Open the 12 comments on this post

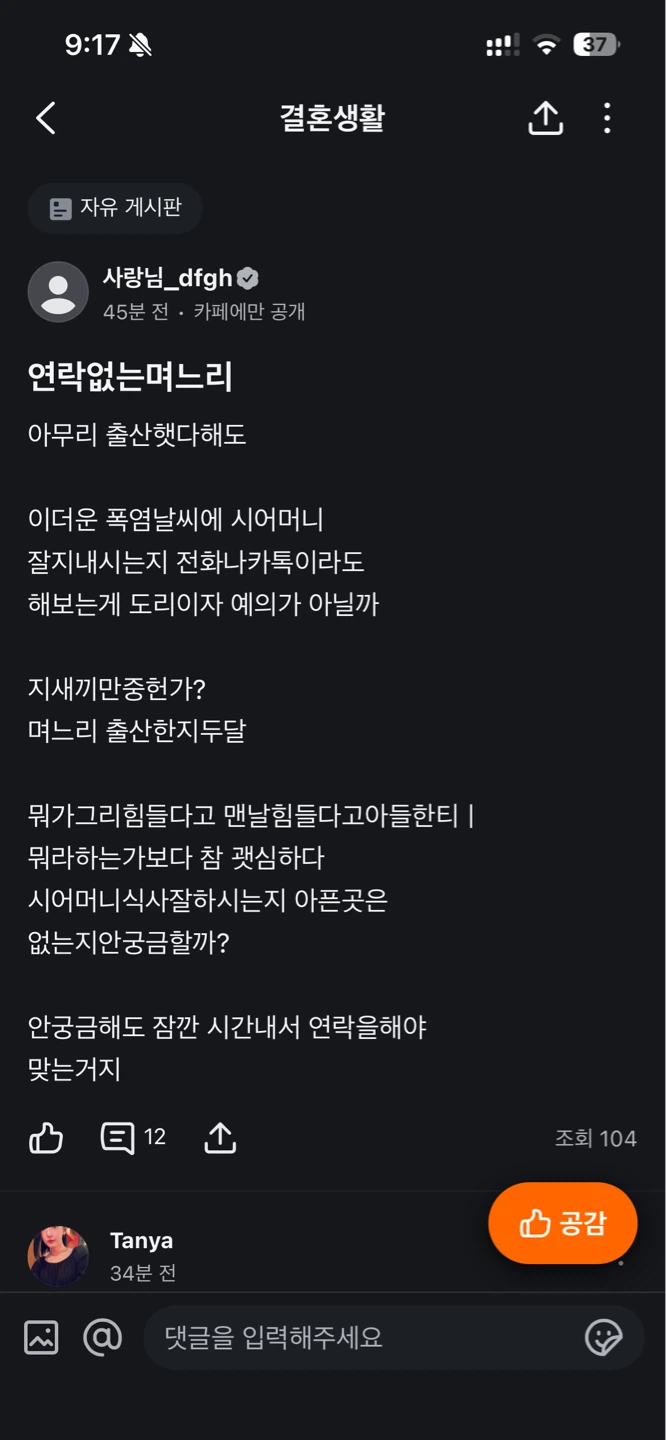[133, 1138]
